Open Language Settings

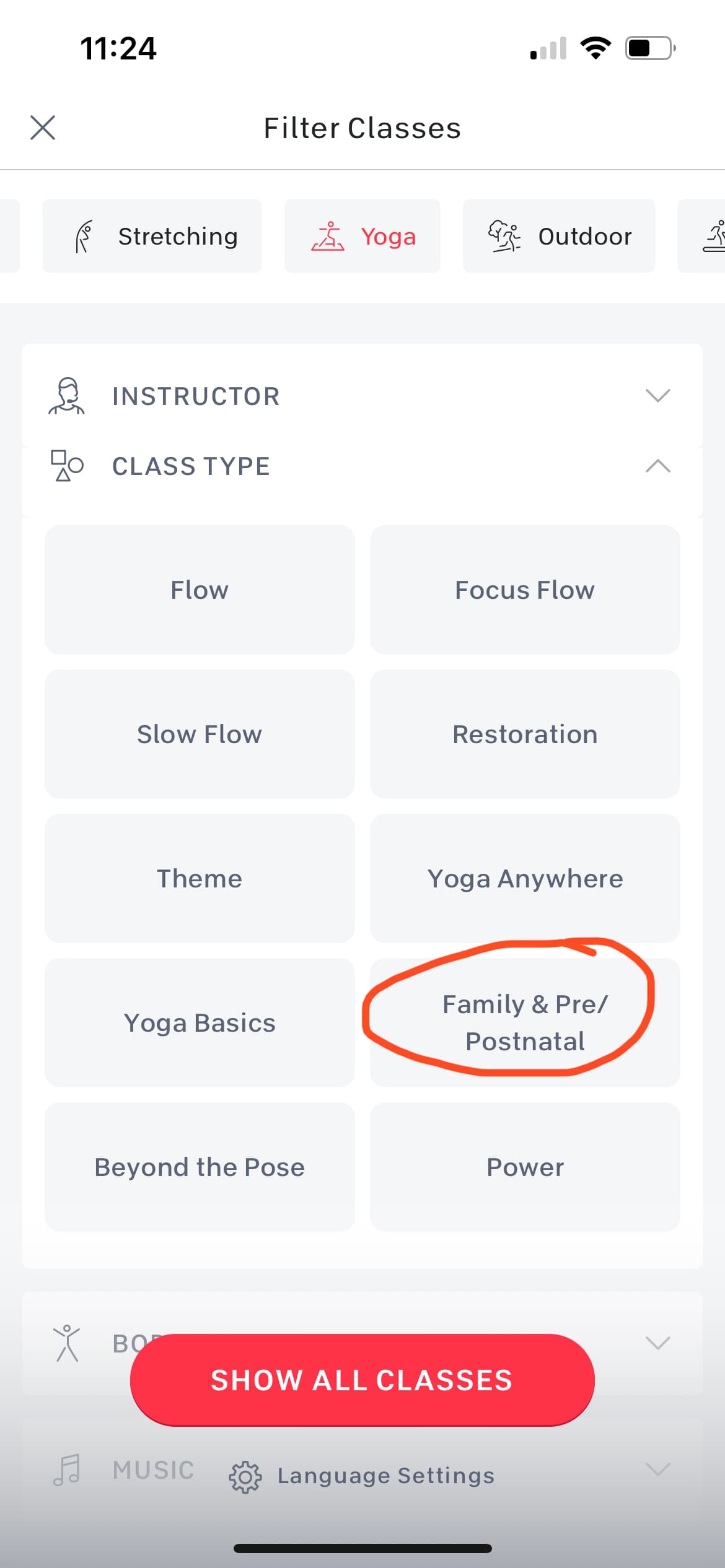click(x=362, y=1476)
